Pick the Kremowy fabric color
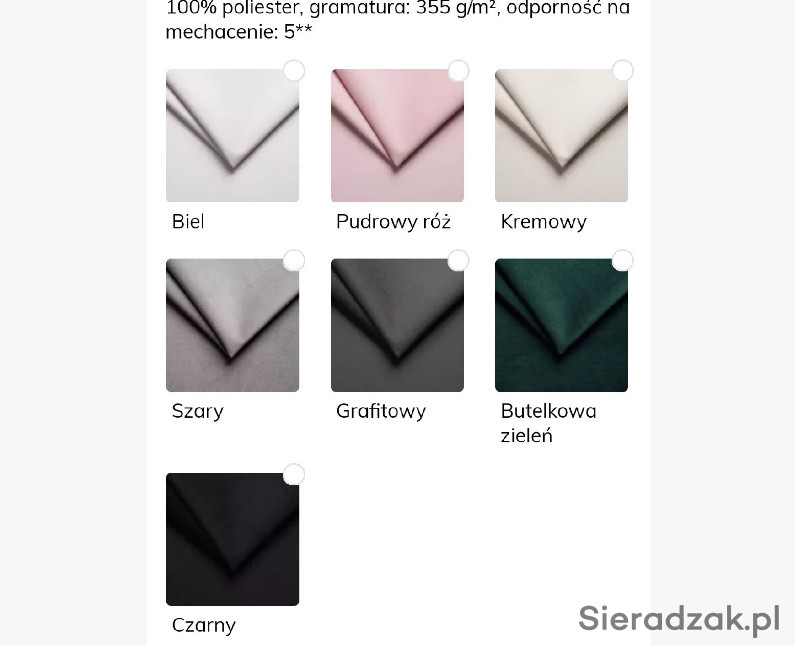Image resolution: width=795 pixels, height=646 pixels. [x=561, y=135]
